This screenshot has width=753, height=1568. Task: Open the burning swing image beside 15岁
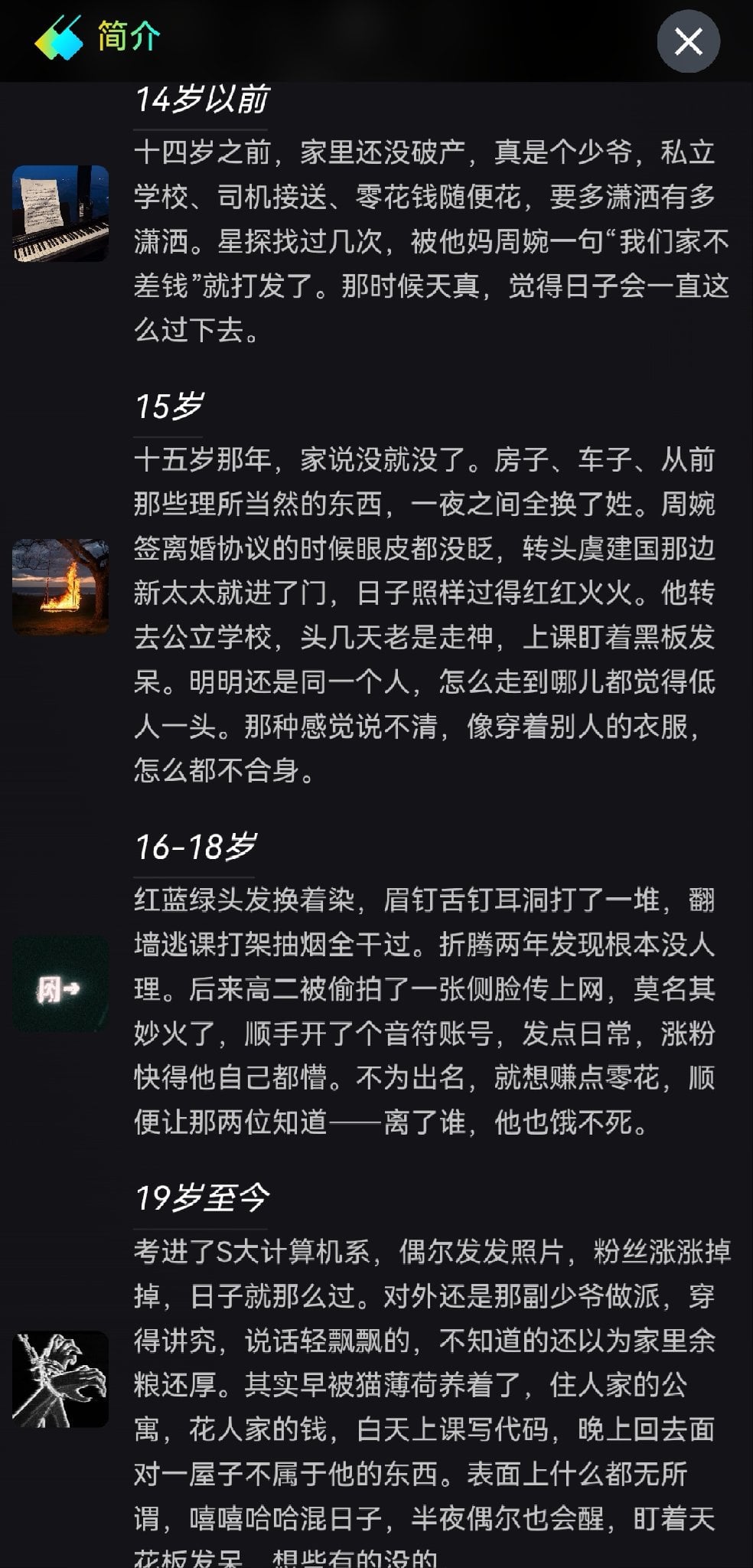point(60,586)
